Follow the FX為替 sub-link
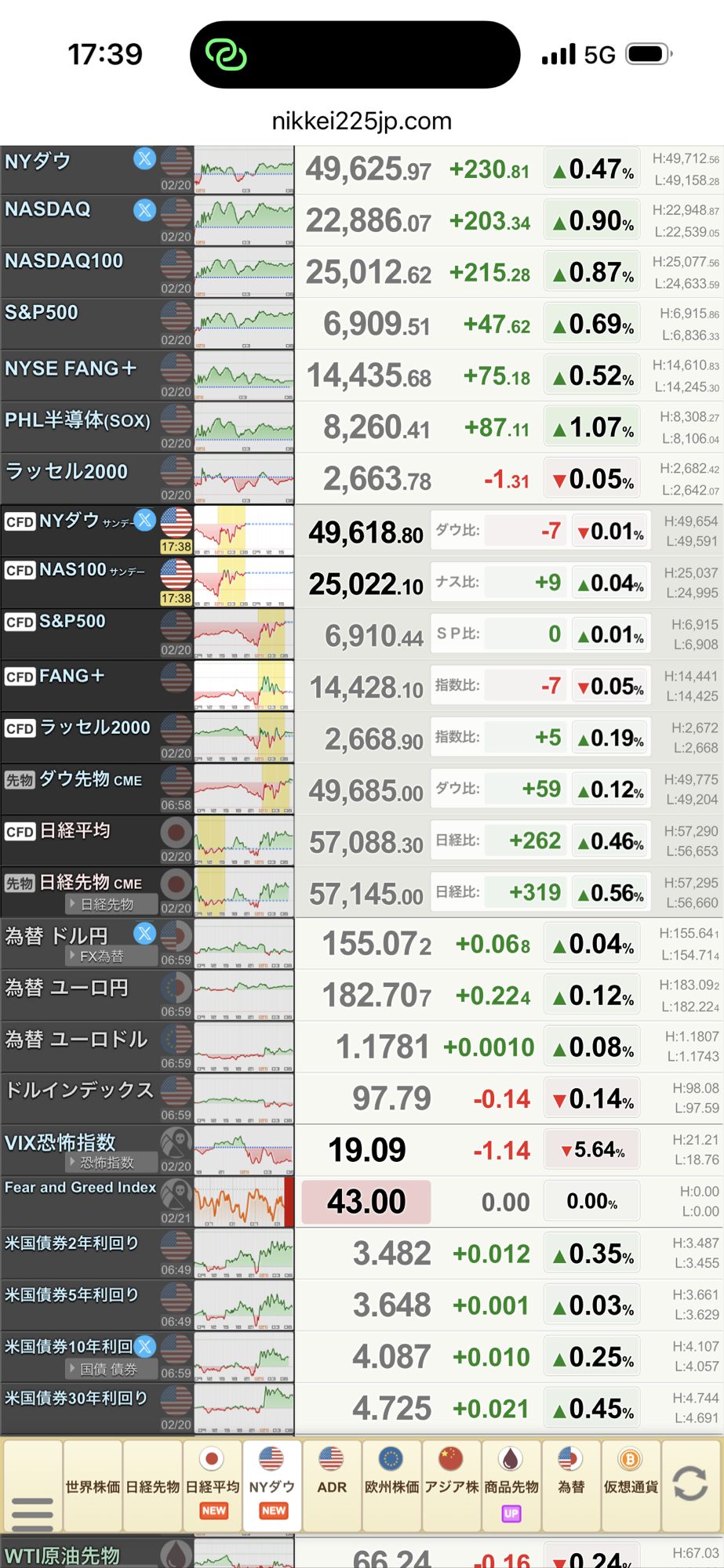 coord(102,956)
